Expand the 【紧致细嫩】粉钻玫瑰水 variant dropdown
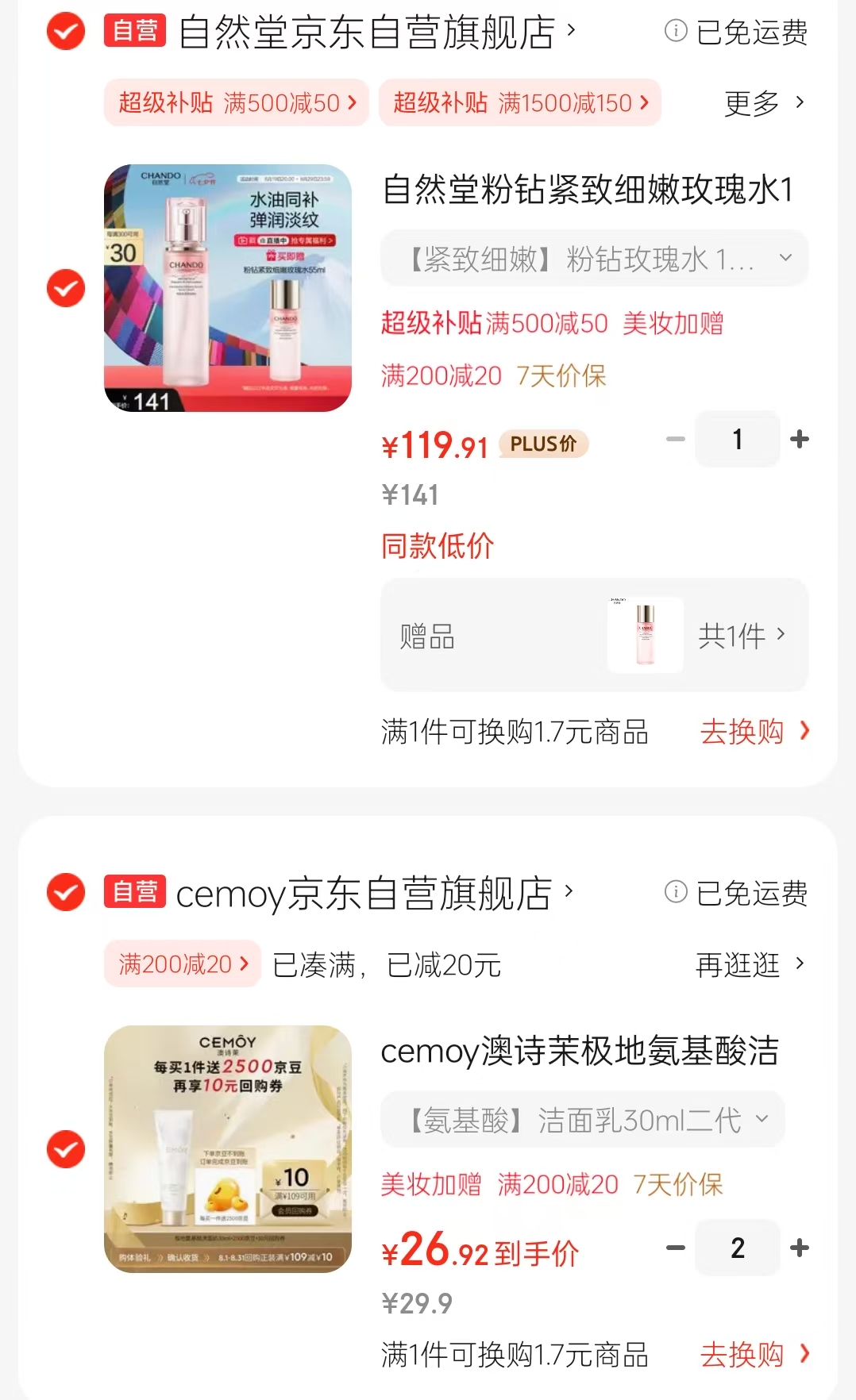The image size is (856, 1400). coord(595,258)
